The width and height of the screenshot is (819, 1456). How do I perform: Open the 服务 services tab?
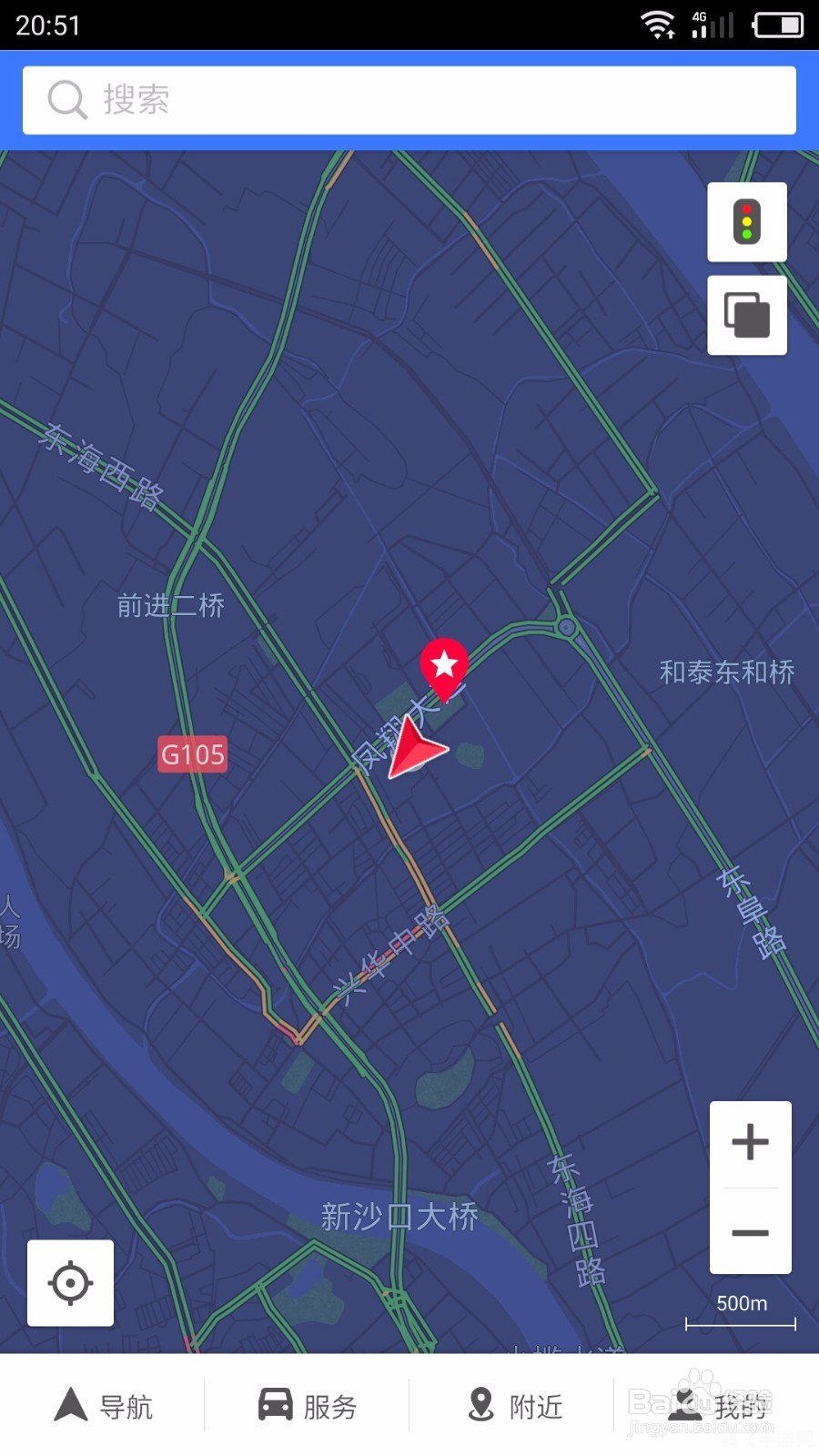point(304,1404)
